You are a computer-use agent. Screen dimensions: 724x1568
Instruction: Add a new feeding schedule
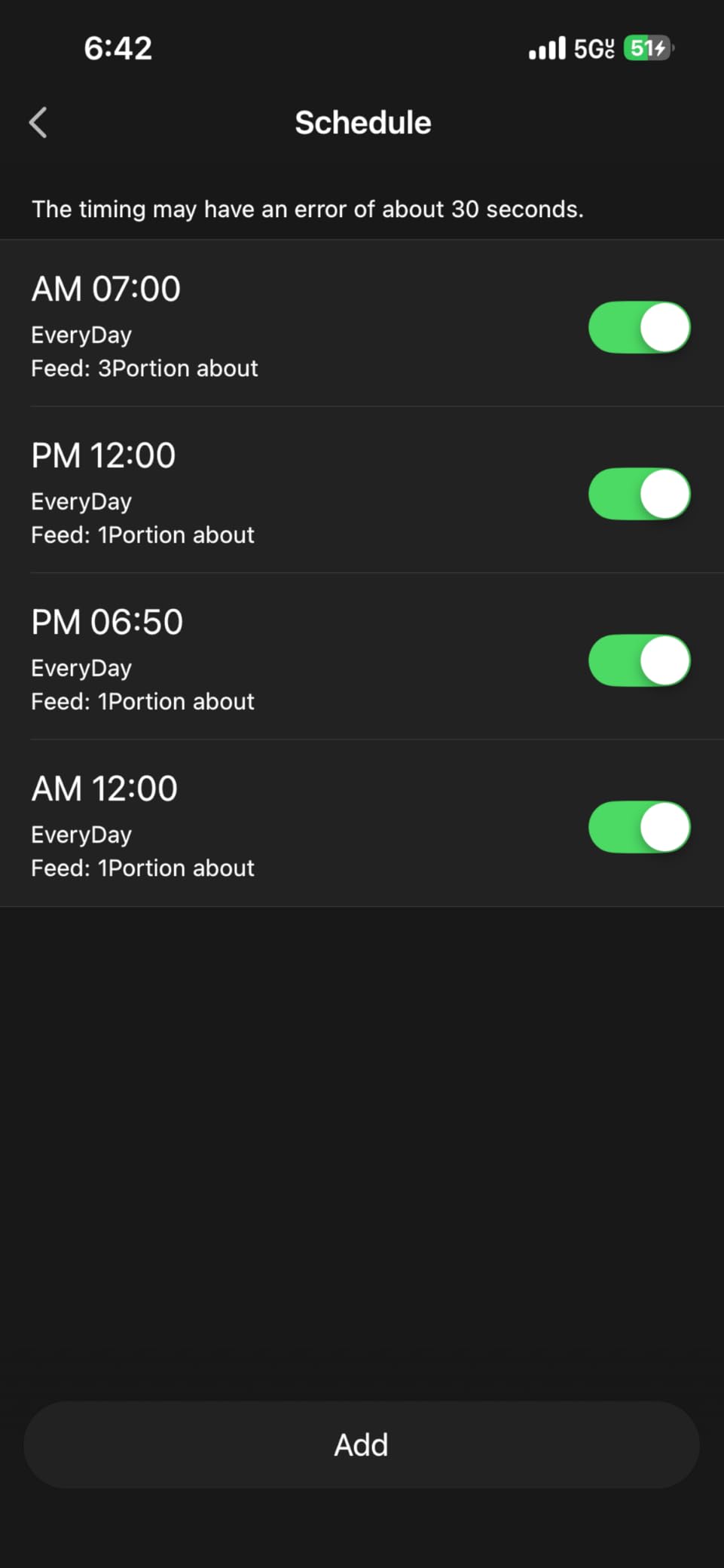point(362,1444)
